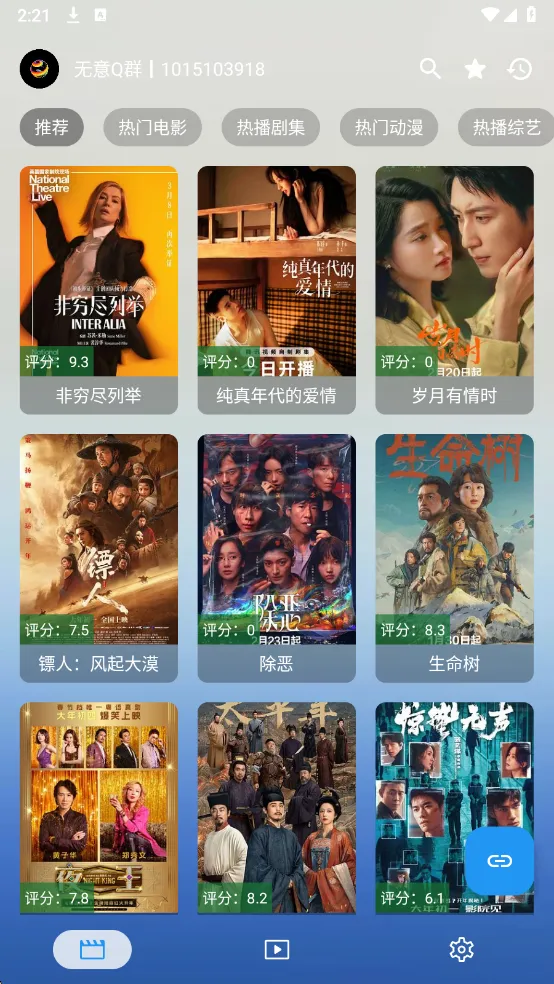Viewport: 554px width, 984px height.
Task: Open watch history clock icon
Action: 519,69
